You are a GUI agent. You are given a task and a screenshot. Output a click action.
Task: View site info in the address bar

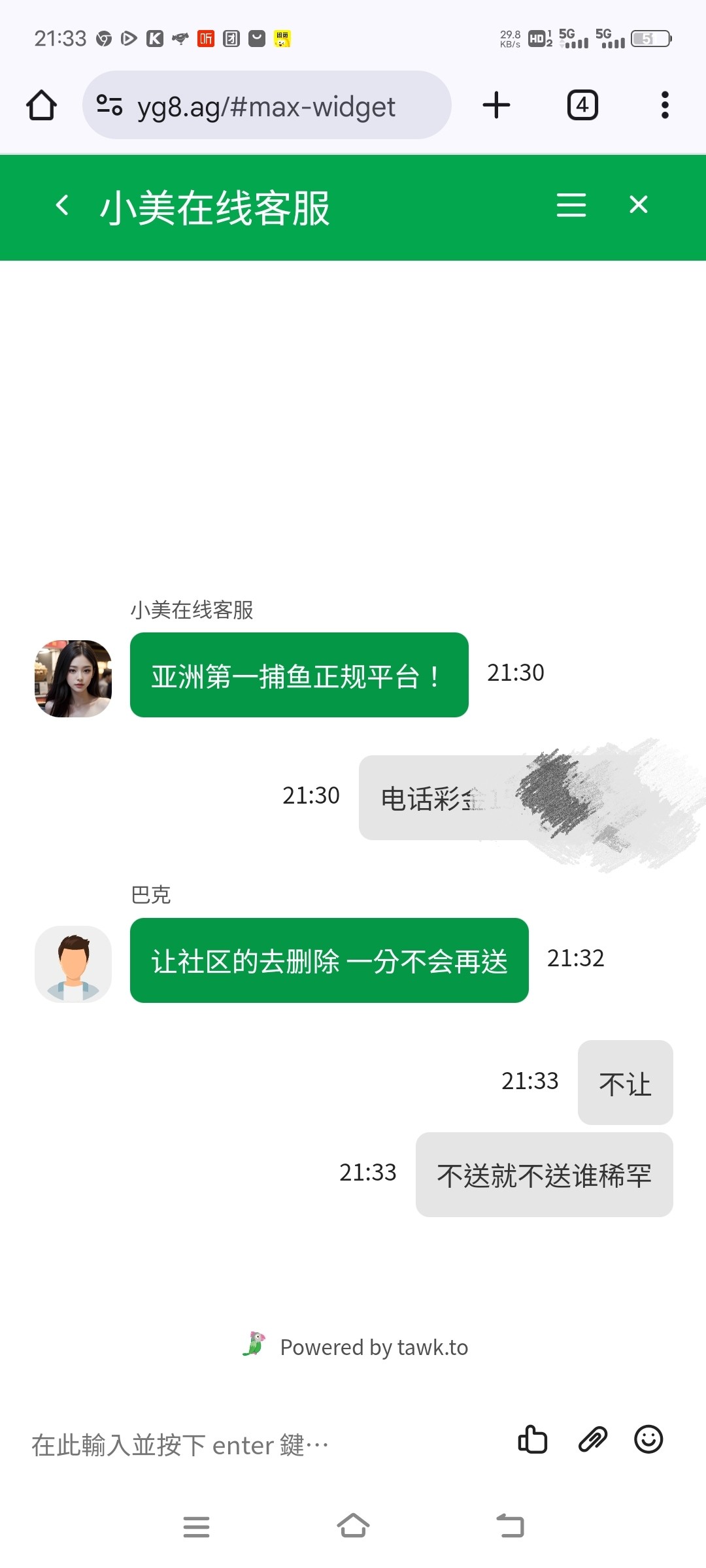tap(109, 105)
